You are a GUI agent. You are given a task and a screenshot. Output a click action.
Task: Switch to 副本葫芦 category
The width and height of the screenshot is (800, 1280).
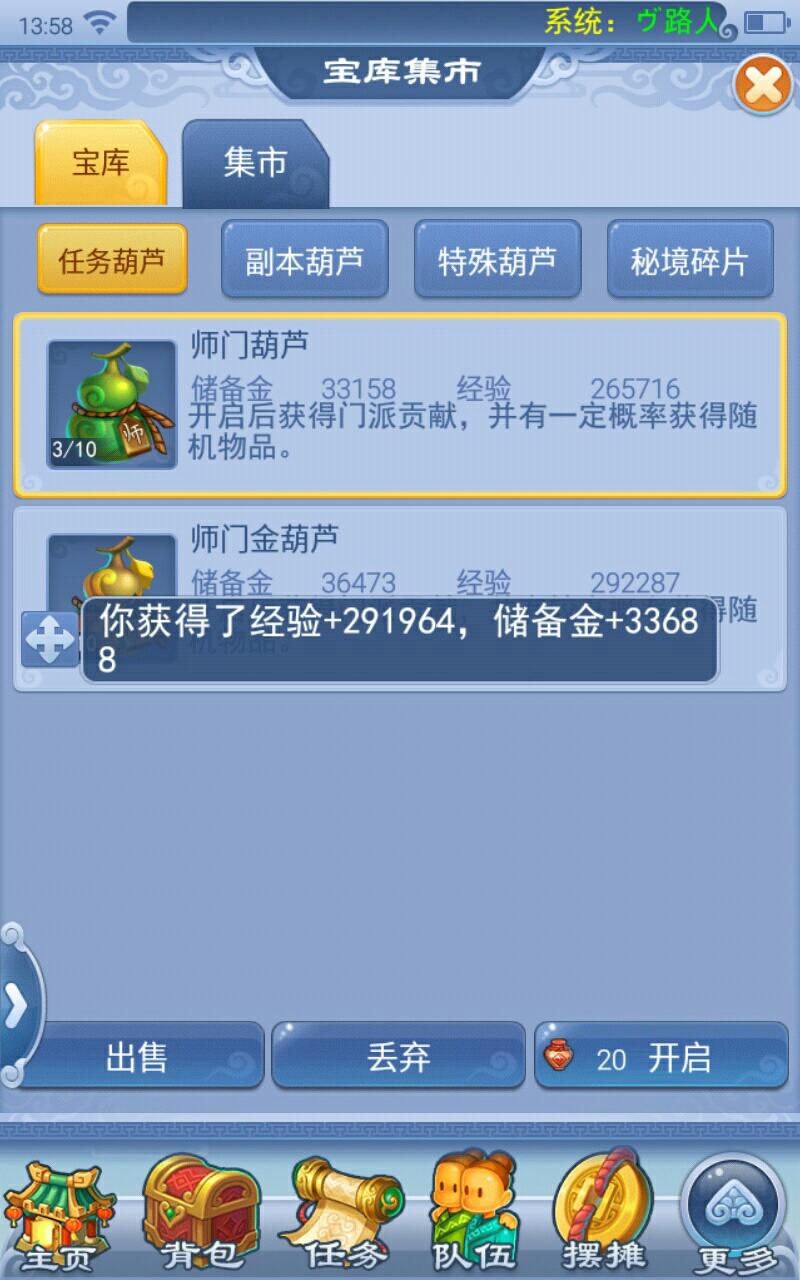click(304, 260)
